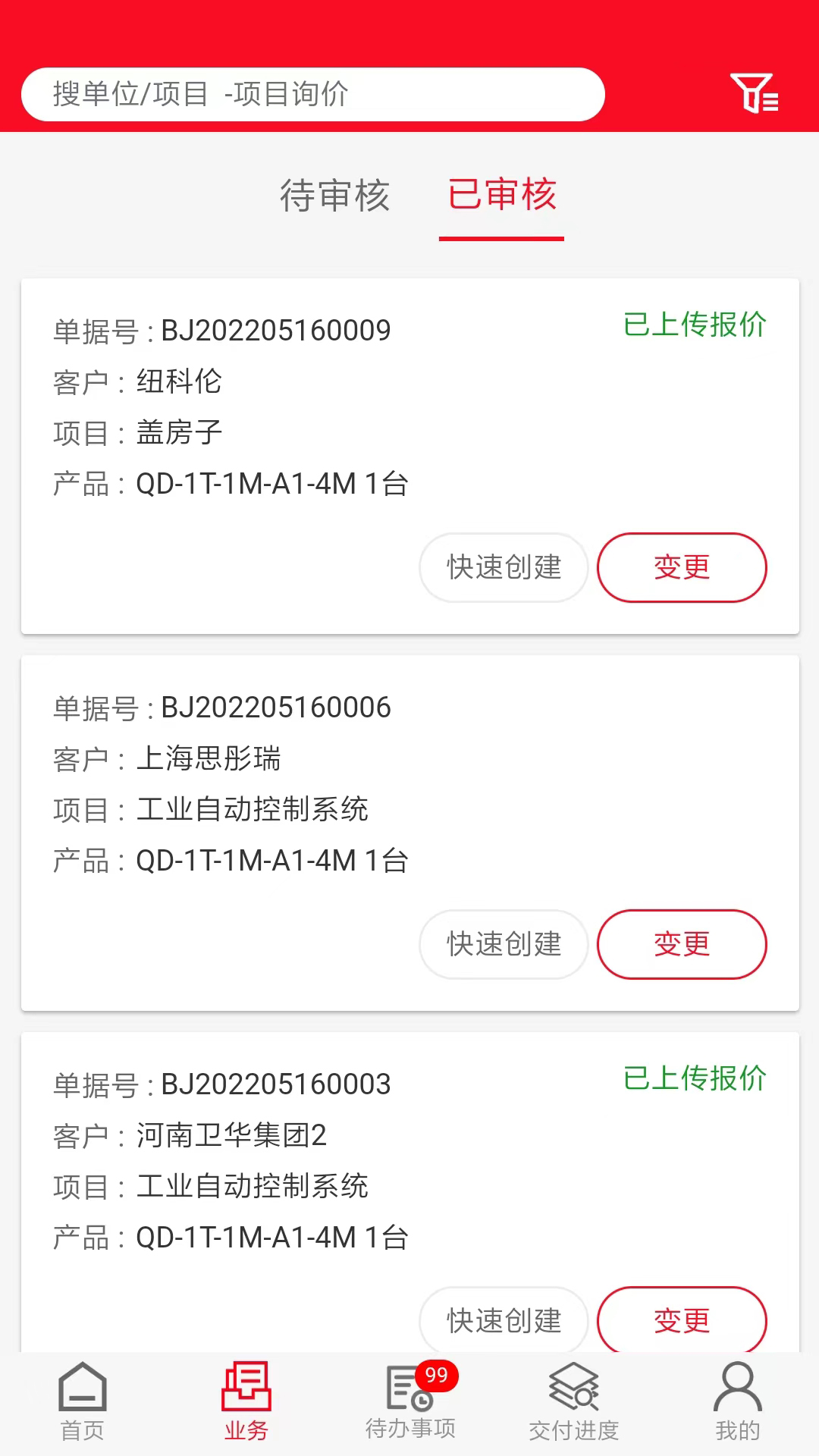
Task: Tap the 搜单位/项目 search field
Action: tap(312, 95)
